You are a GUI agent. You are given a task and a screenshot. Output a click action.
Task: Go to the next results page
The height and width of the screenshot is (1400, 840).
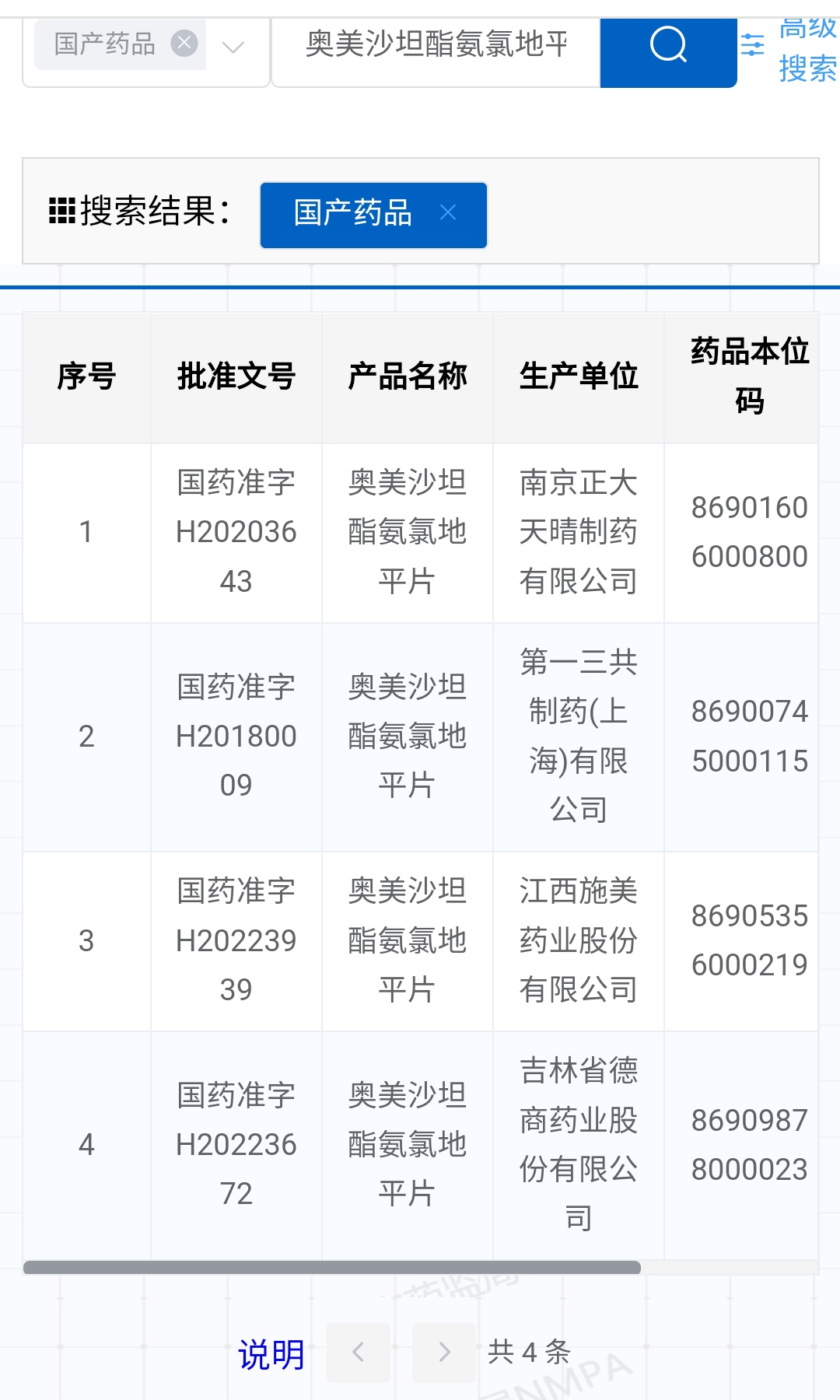click(444, 1353)
